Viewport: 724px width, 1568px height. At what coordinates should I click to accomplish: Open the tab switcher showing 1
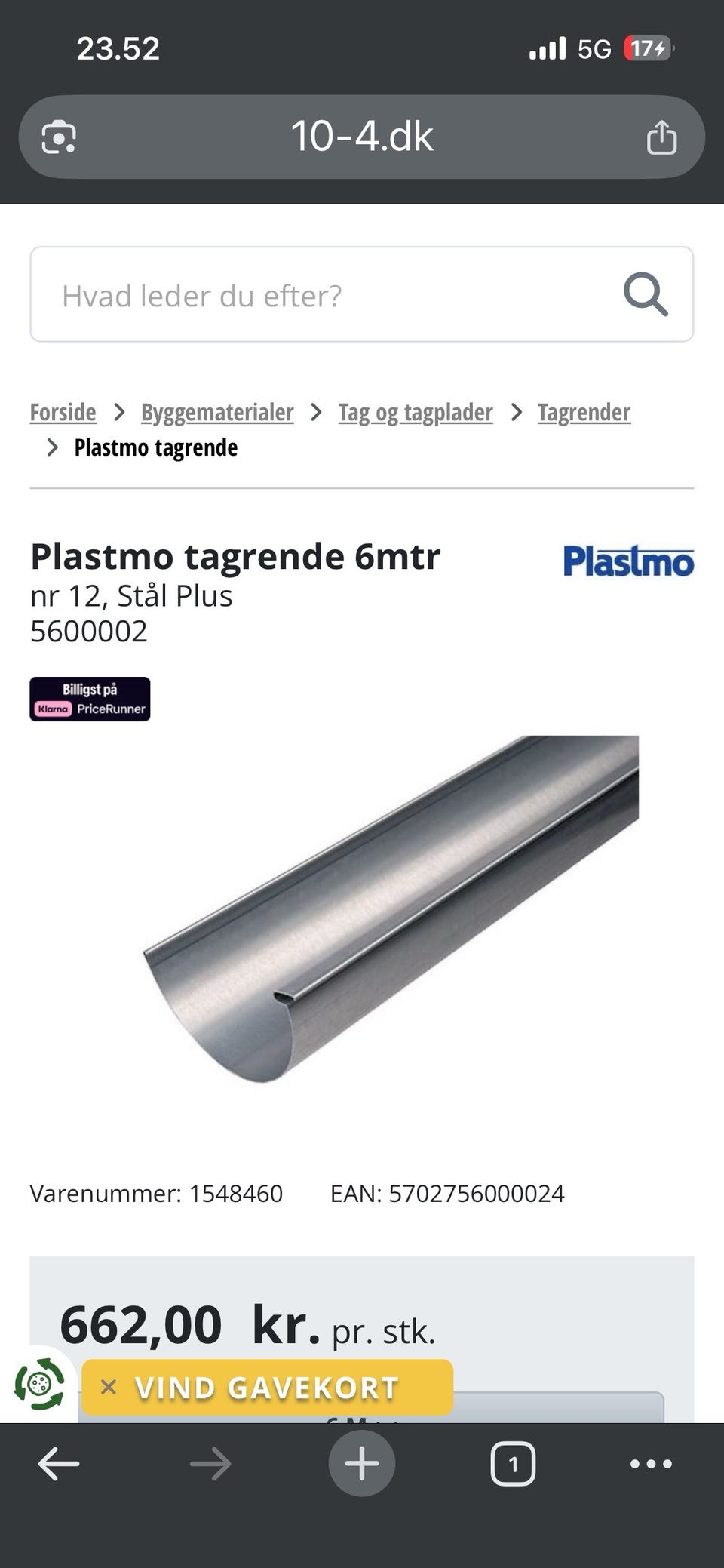513,1464
